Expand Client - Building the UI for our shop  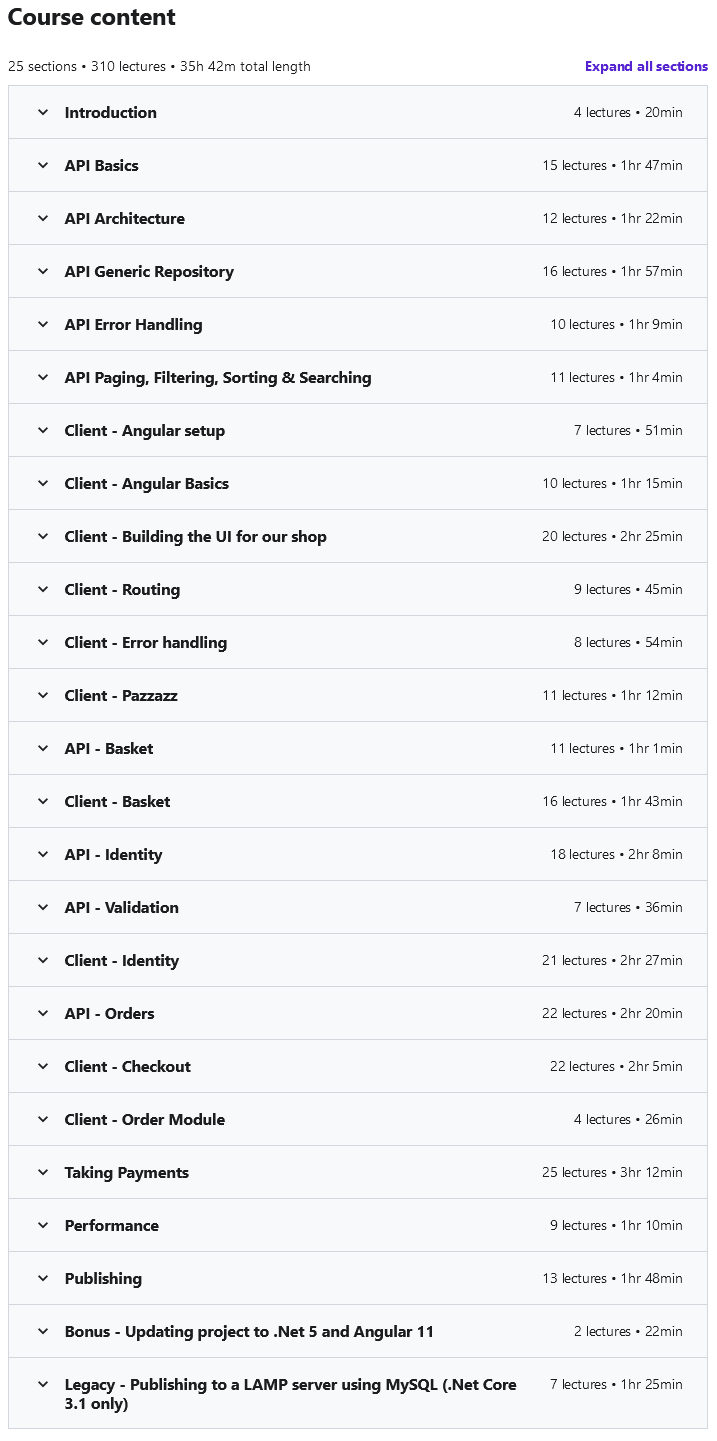tap(195, 536)
